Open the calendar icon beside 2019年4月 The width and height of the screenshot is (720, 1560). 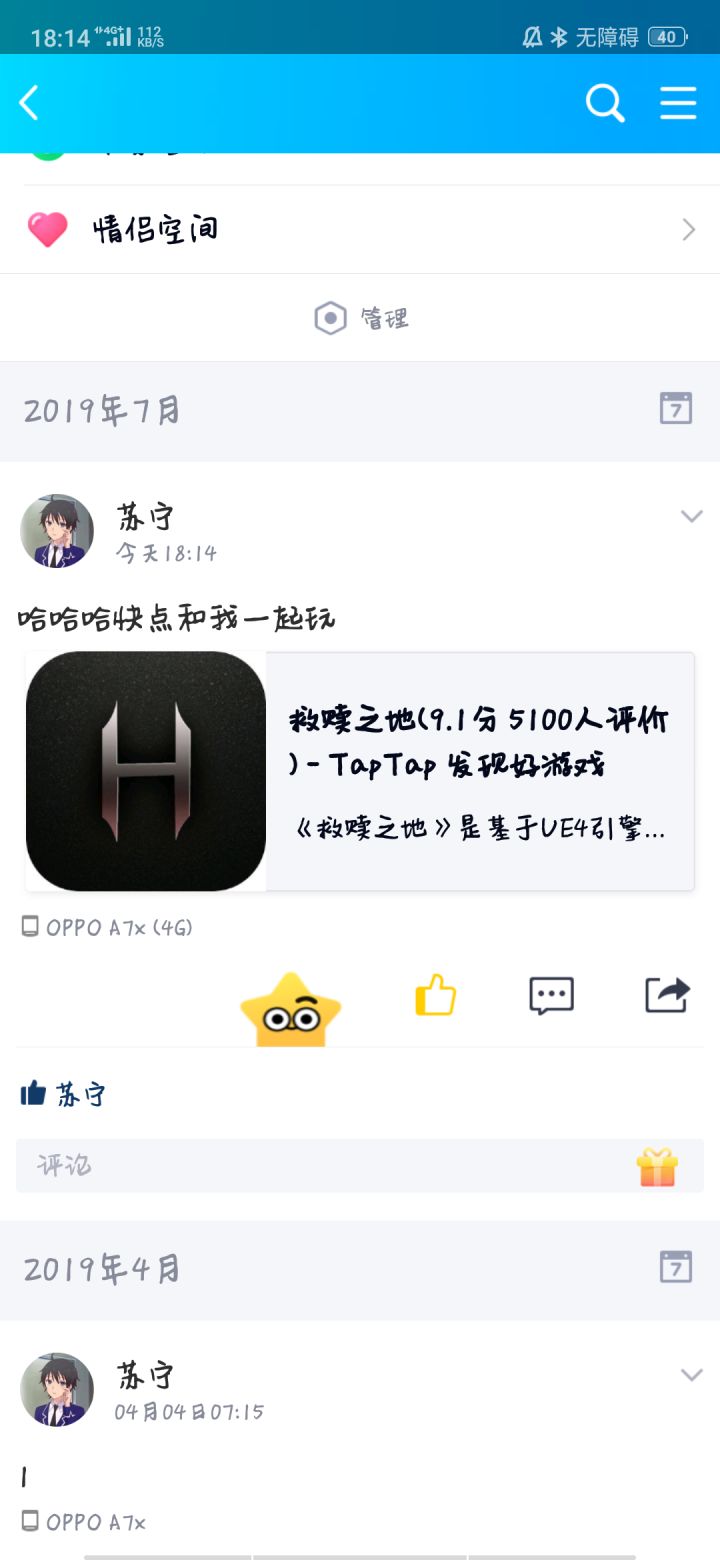pyautogui.click(x=676, y=1267)
